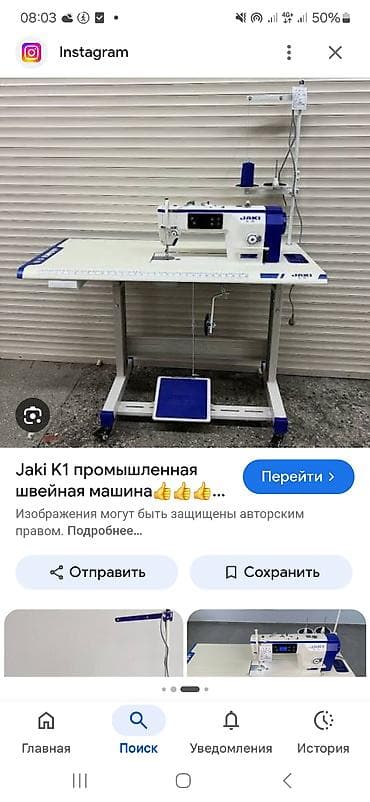This screenshot has height=802, width=370.
Task: Tap the system back button
Action: coord(288,781)
